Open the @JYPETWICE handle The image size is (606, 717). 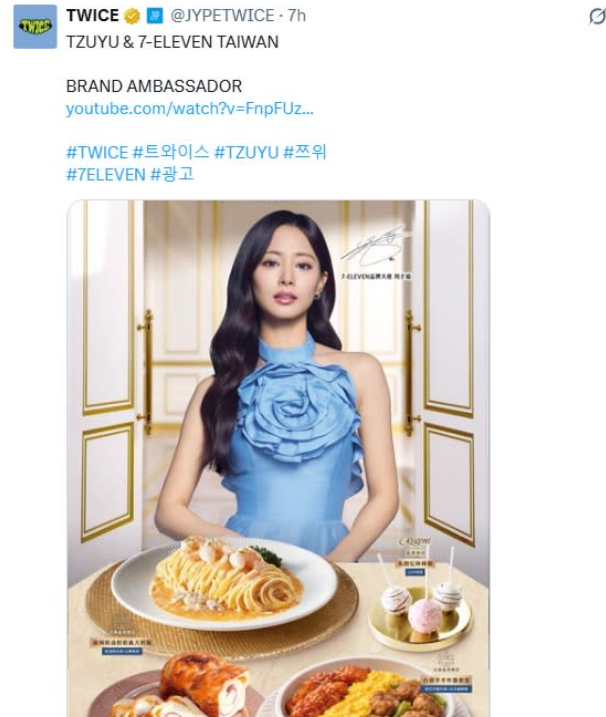pyautogui.click(x=228, y=16)
